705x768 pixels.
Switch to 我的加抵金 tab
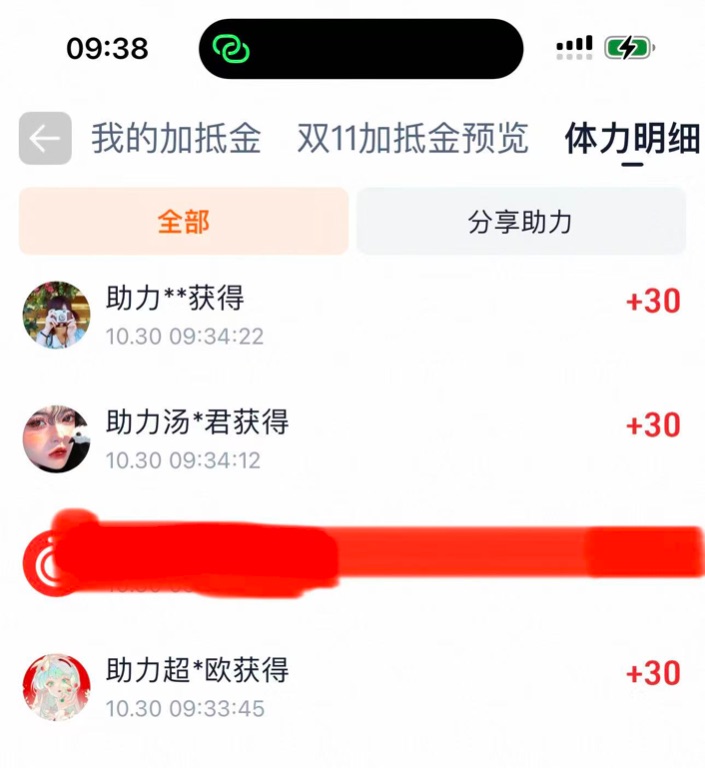tap(176, 139)
